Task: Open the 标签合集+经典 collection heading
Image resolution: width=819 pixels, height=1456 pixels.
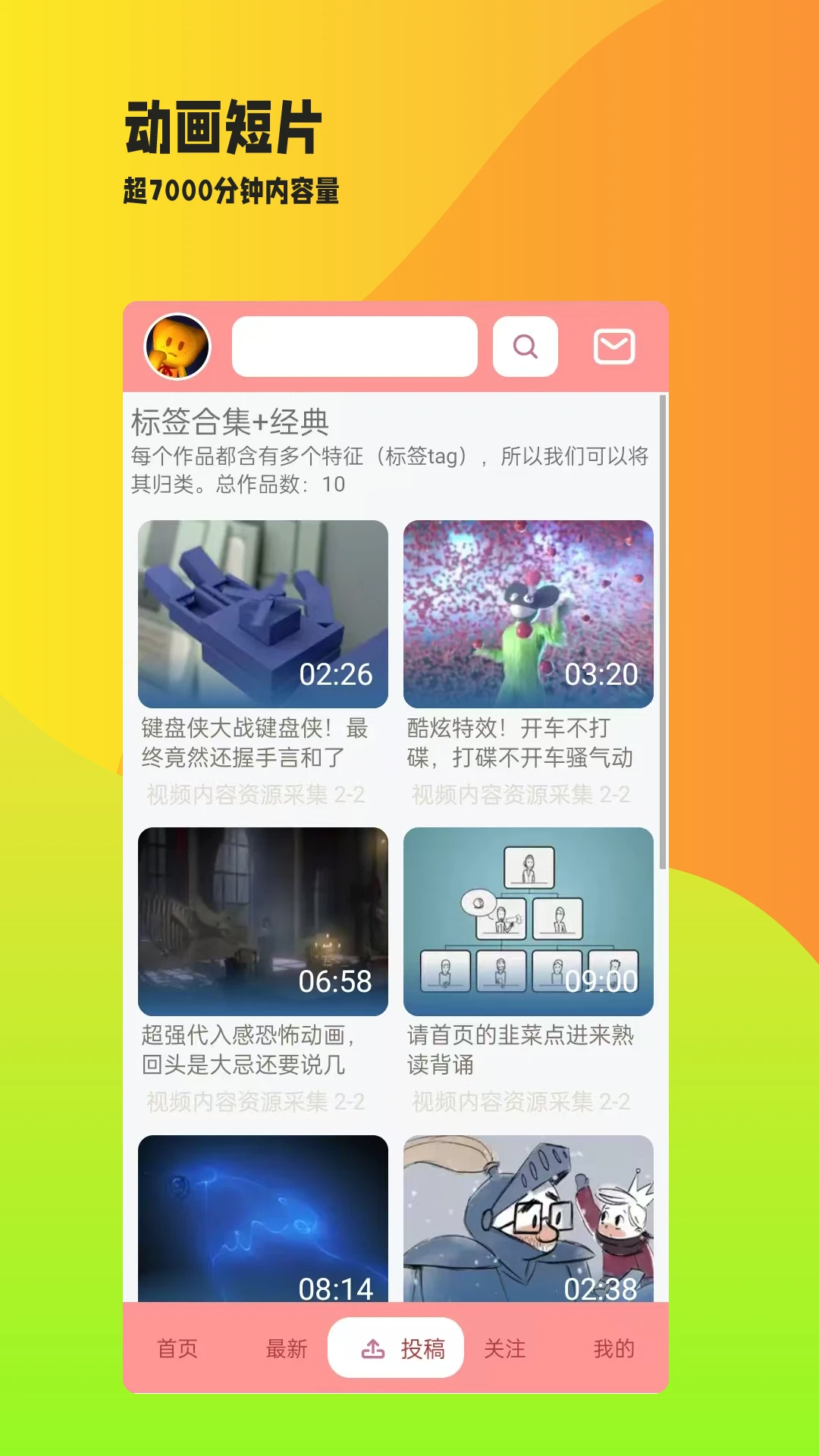Action: pyautogui.click(x=234, y=423)
